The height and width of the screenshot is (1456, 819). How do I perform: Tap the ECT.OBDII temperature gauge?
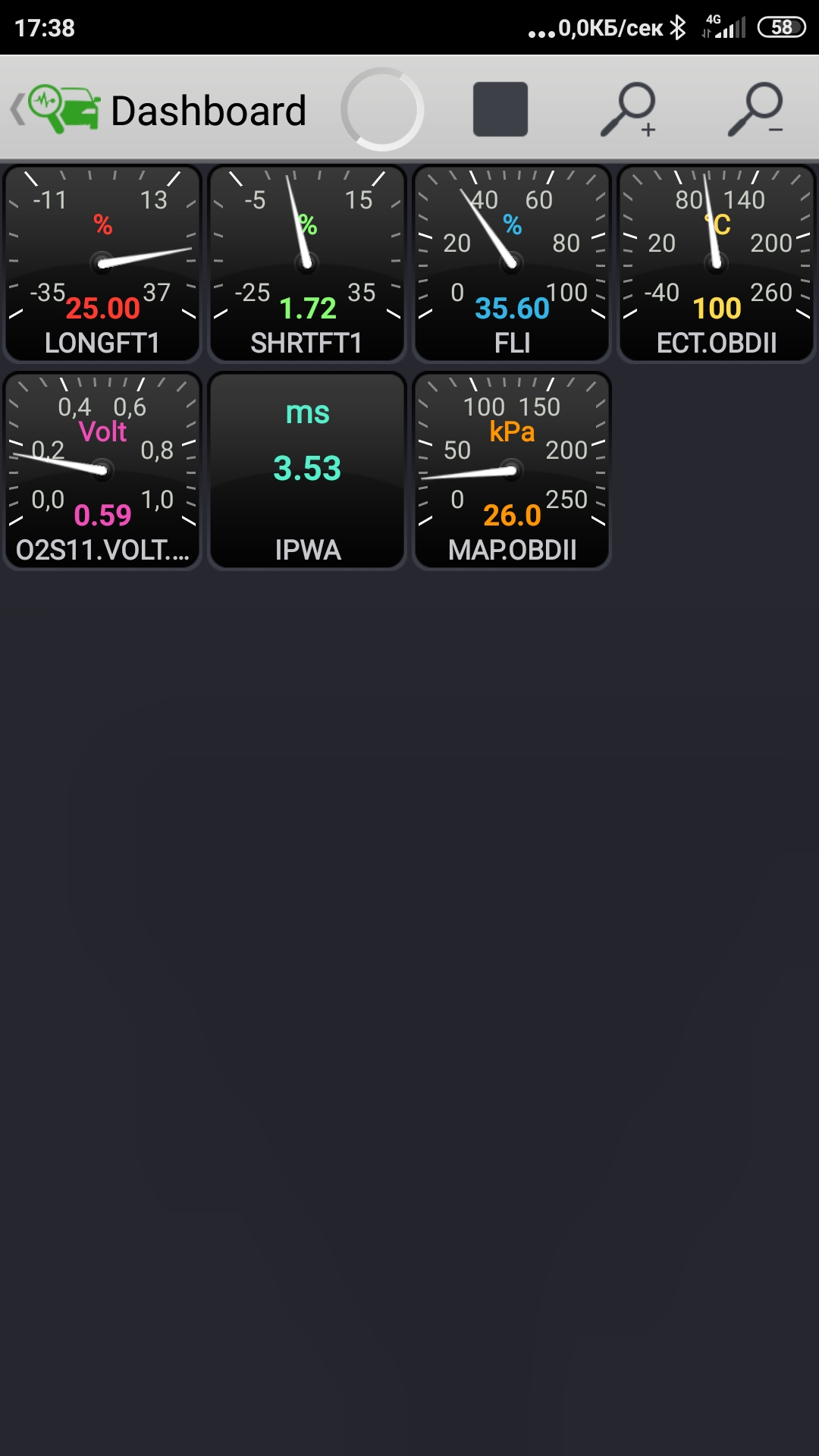[717, 263]
